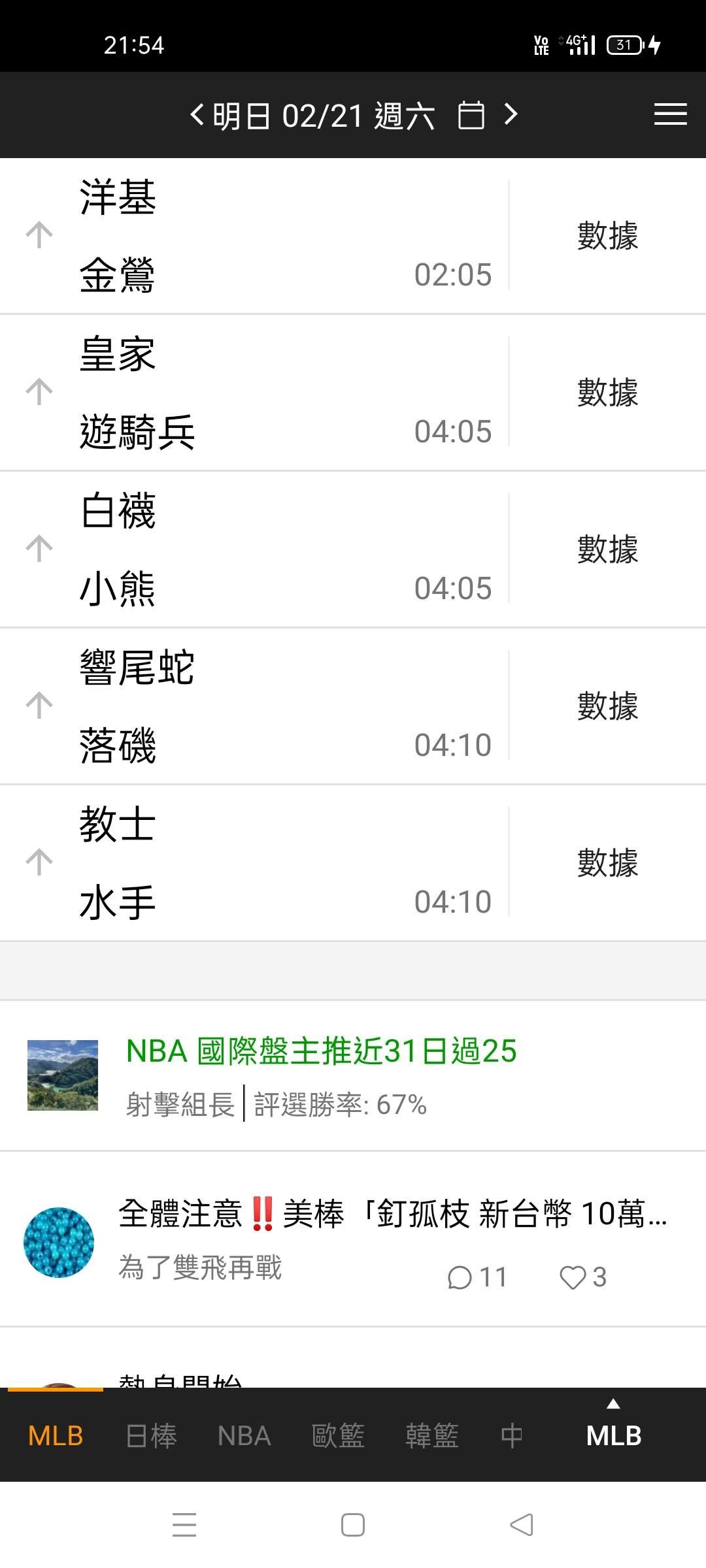Show 數據 for 白襪 vs 小熊
The height and width of the screenshot is (1568, 706).
[x=607, y=549]
